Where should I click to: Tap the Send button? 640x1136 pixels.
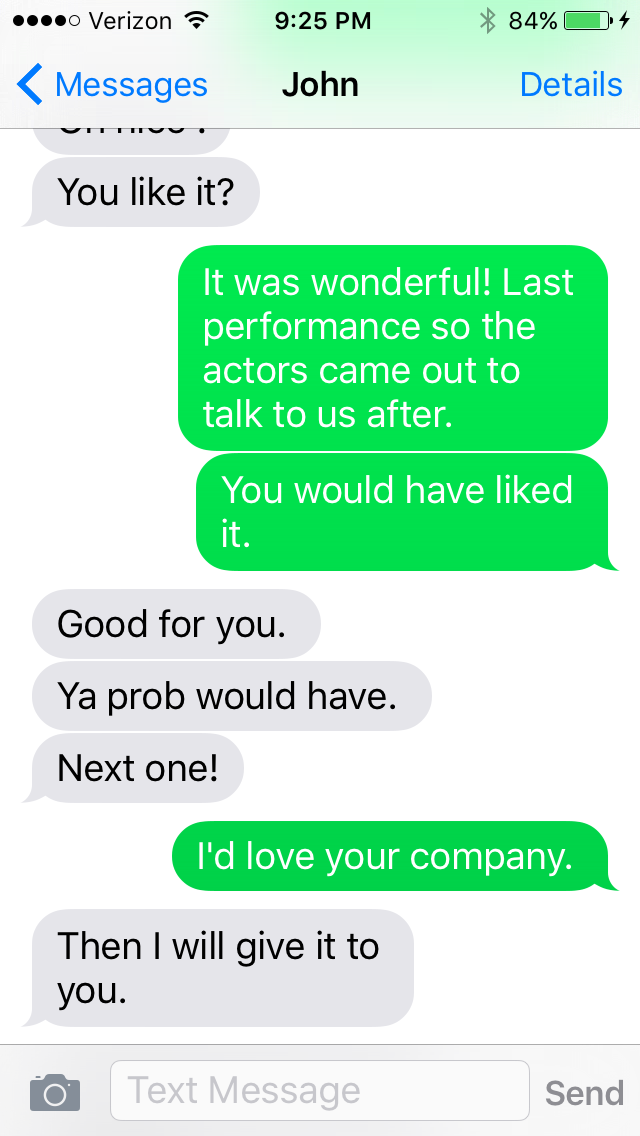[584, 1092]
